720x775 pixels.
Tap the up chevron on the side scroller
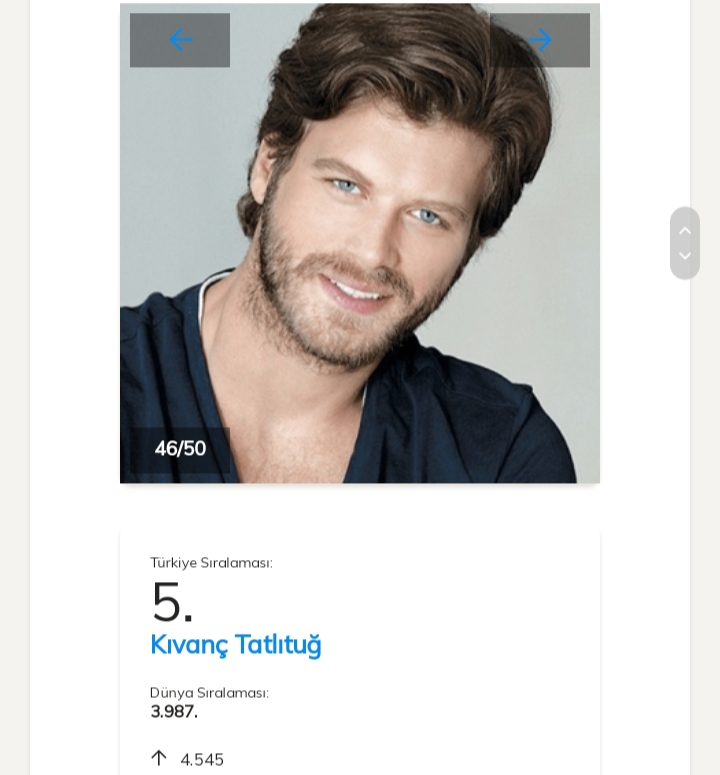[685, 230]
